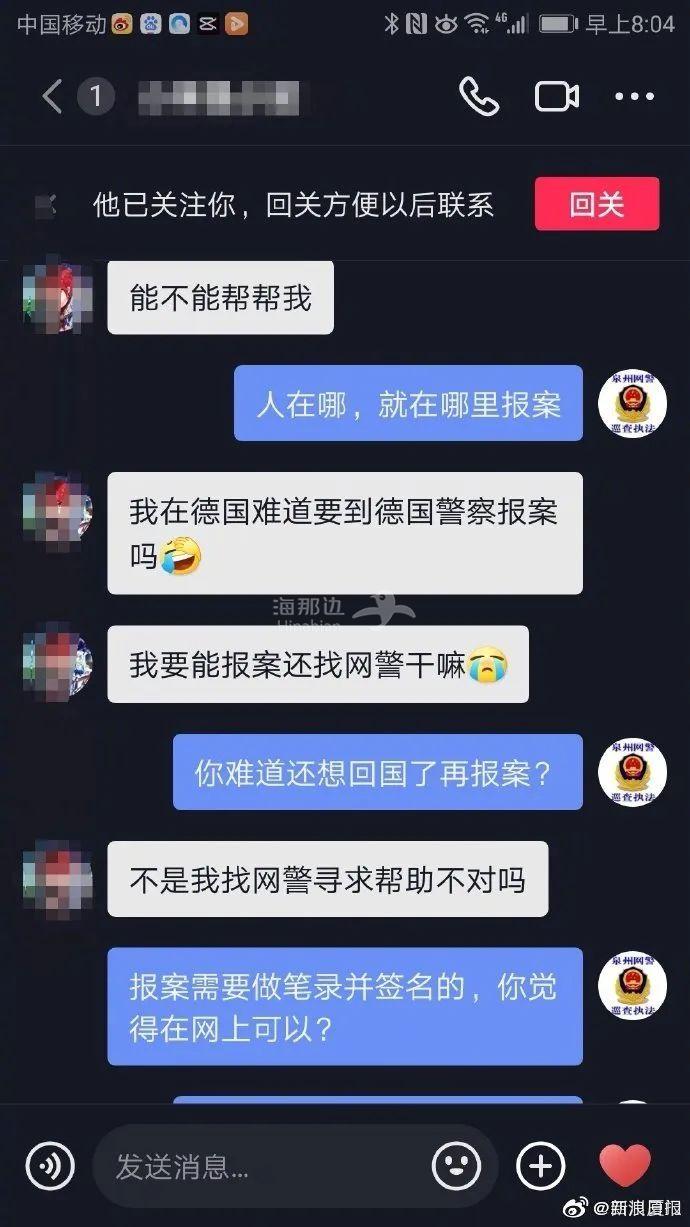
Task: Switch to voice message input
Action: 50,1166
